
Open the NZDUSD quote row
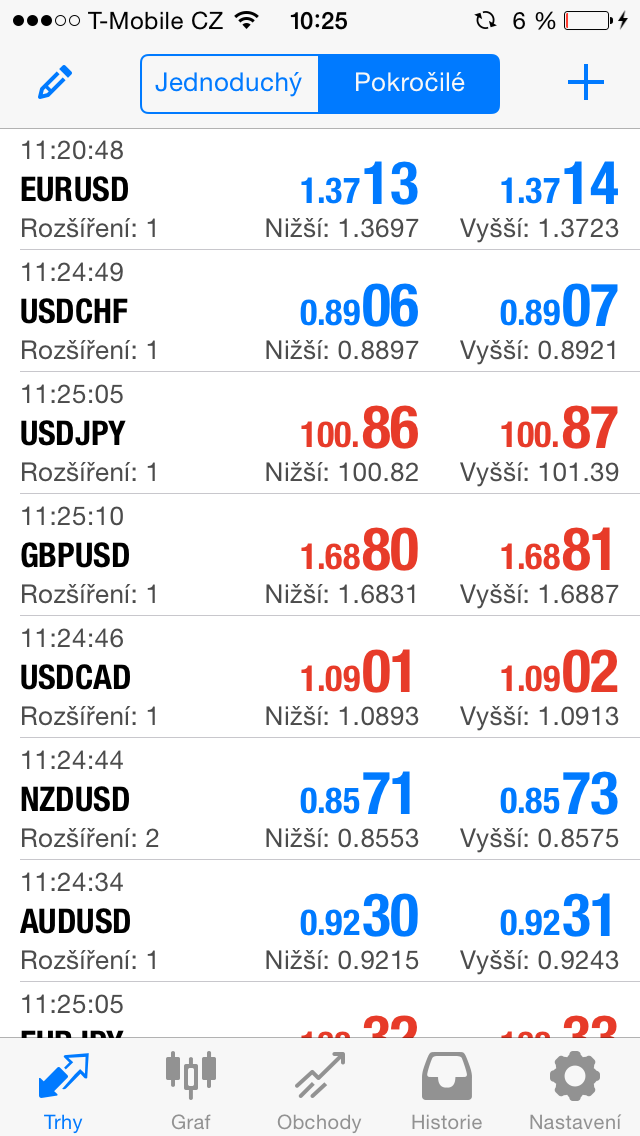pyautogui.click(x=320, y=798)
